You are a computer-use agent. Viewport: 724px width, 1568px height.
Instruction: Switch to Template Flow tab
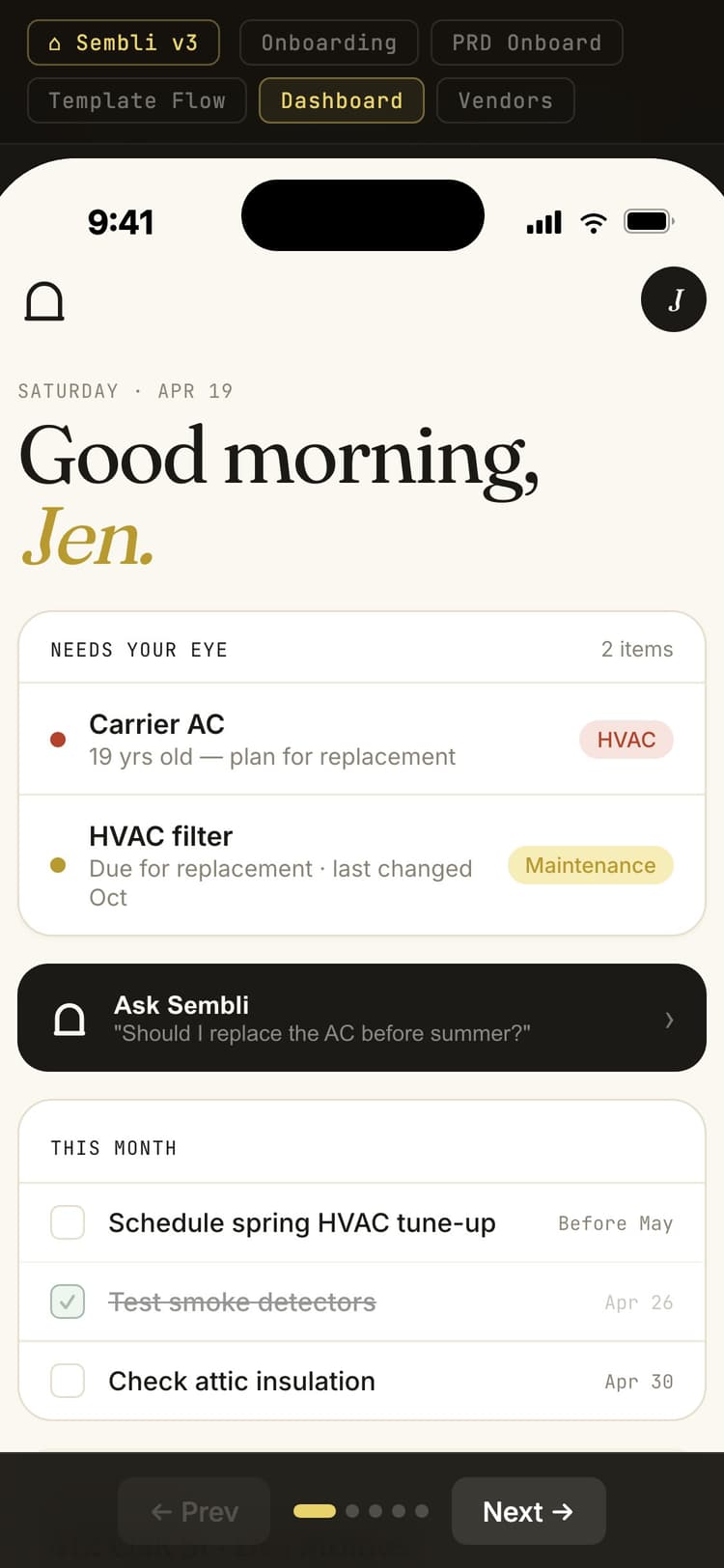137,100
